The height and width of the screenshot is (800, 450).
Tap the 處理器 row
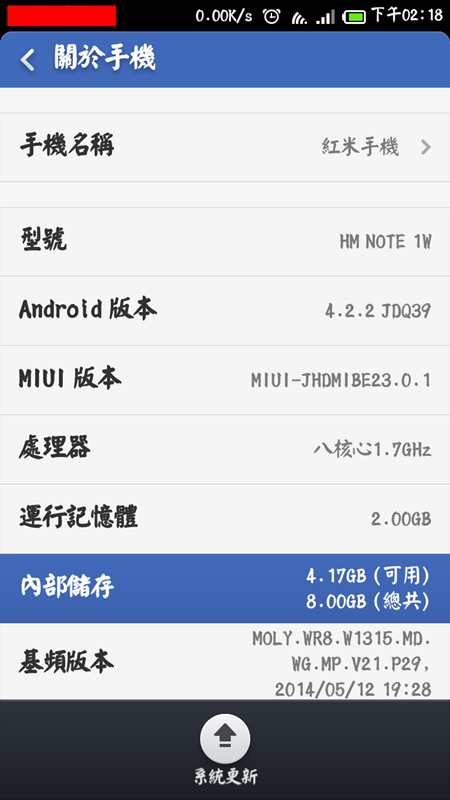(x=225, y=449)
